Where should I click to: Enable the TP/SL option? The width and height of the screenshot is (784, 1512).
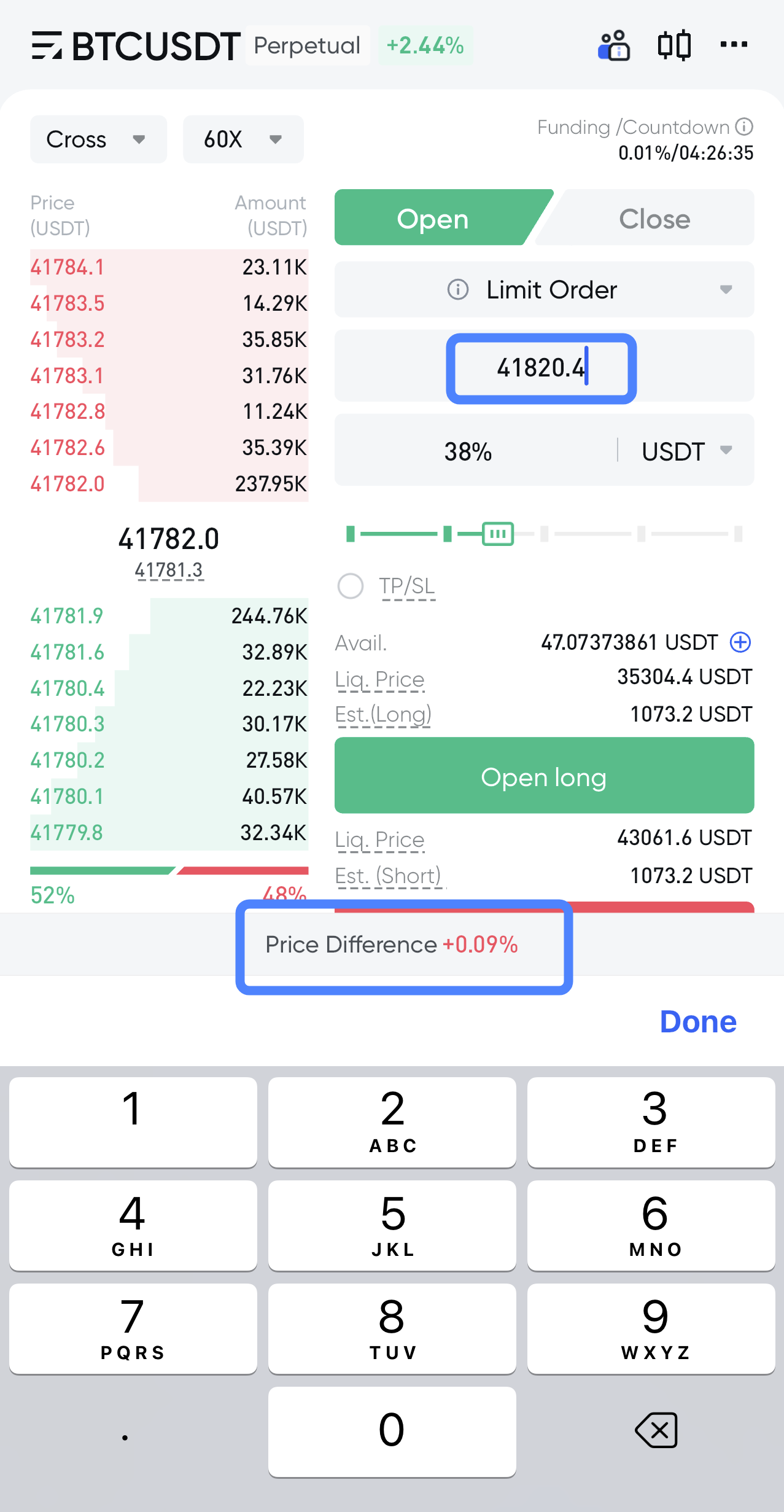coord(351,586)
